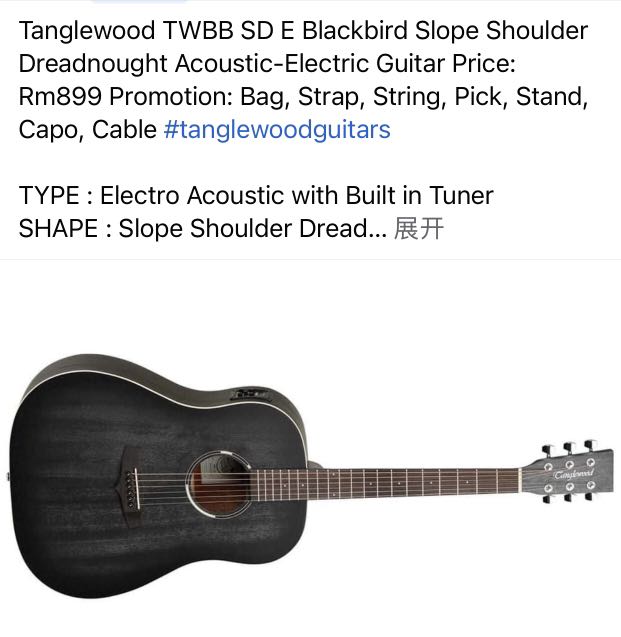Image resolution: width=621 pixels, height=637 pixels.
Task: Open the #tanglewoodguitars hashtag
Action: pyautogui.click(x=276, y=130)
